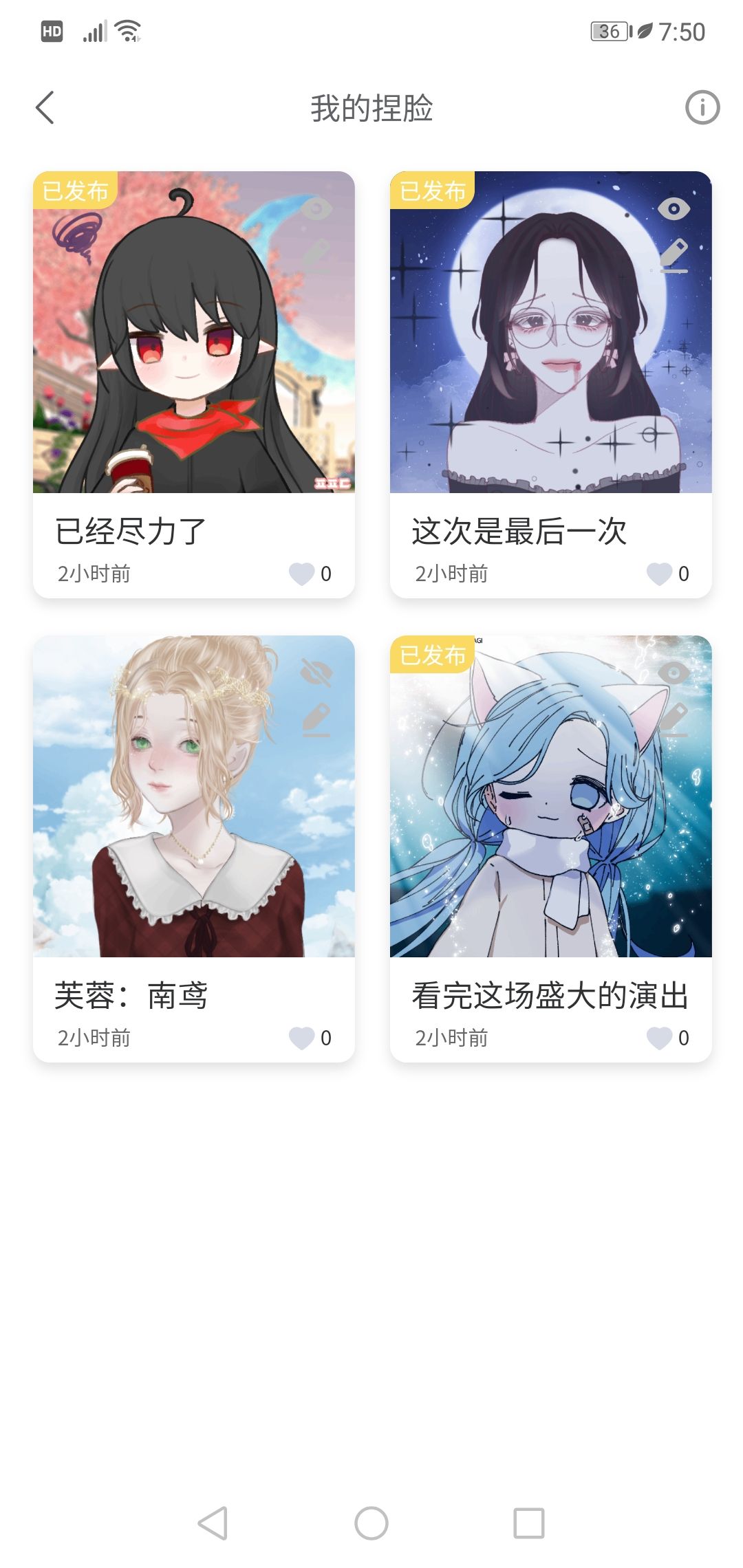Image resolution: width=743 pixels, height=1568 pixels.
Task: Toggle visibility of 已经尽力了 avatar
Action: (x=316, y=208)
